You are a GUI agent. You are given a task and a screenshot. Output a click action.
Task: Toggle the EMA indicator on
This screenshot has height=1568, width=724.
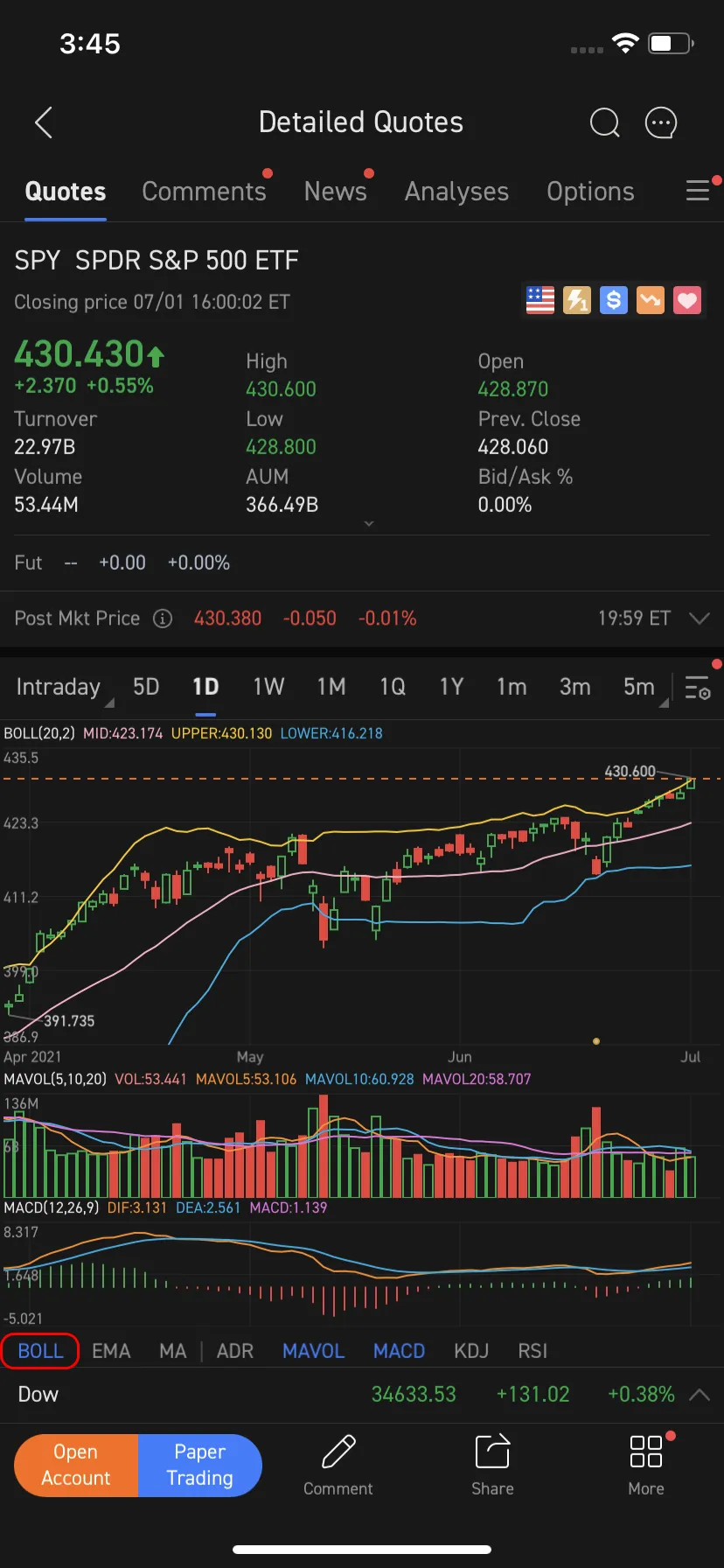[x=111, y=1350]
